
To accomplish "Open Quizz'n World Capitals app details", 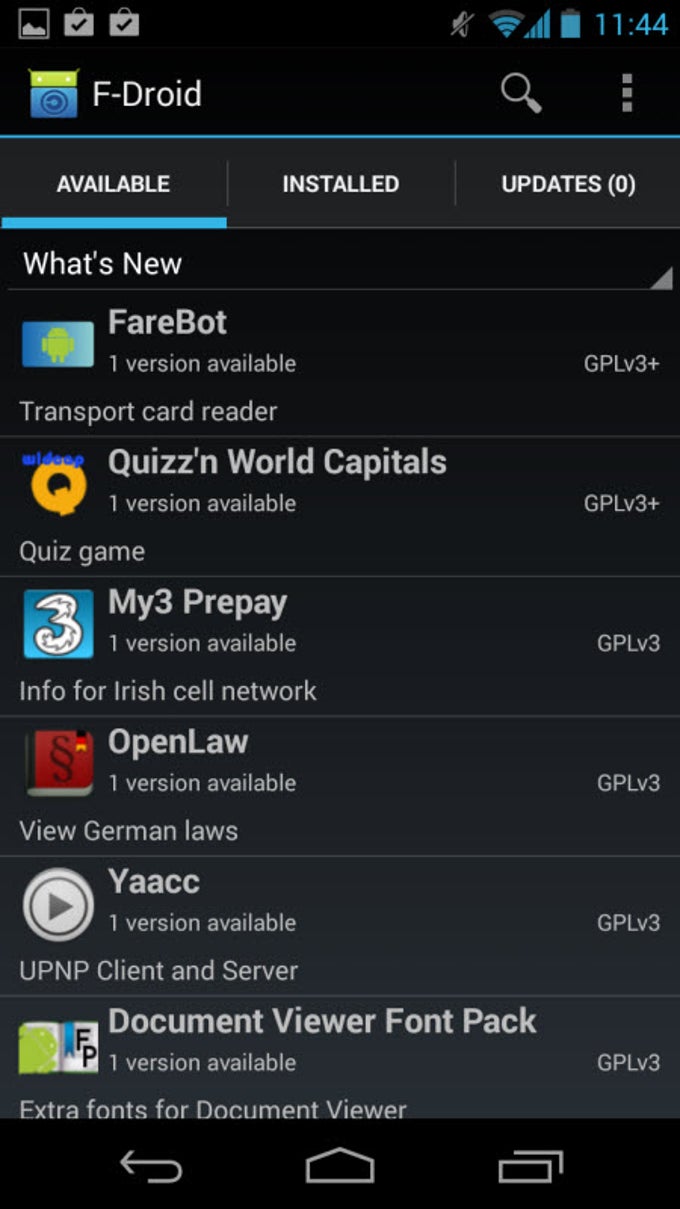I will click(x=340, y=506).
